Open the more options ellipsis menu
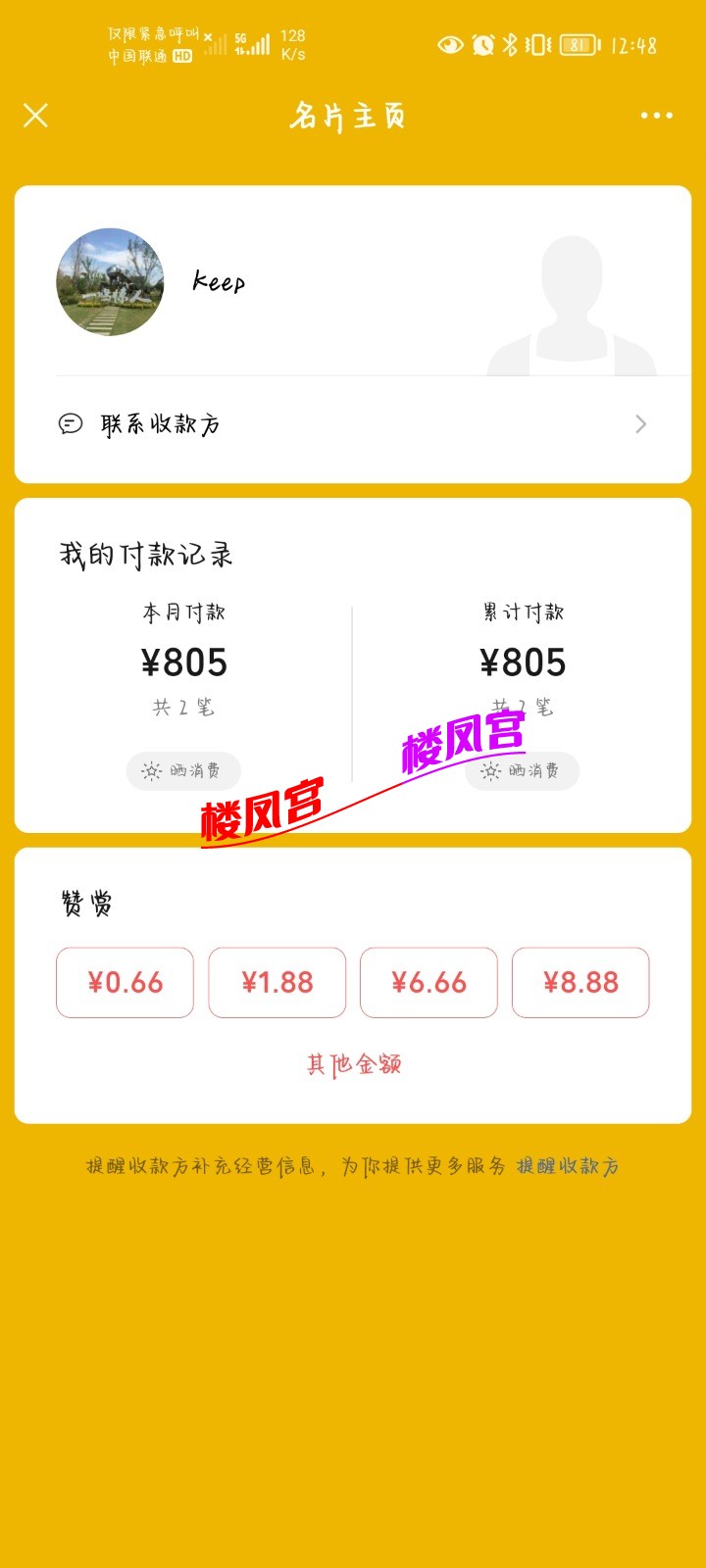 point(654,116)
